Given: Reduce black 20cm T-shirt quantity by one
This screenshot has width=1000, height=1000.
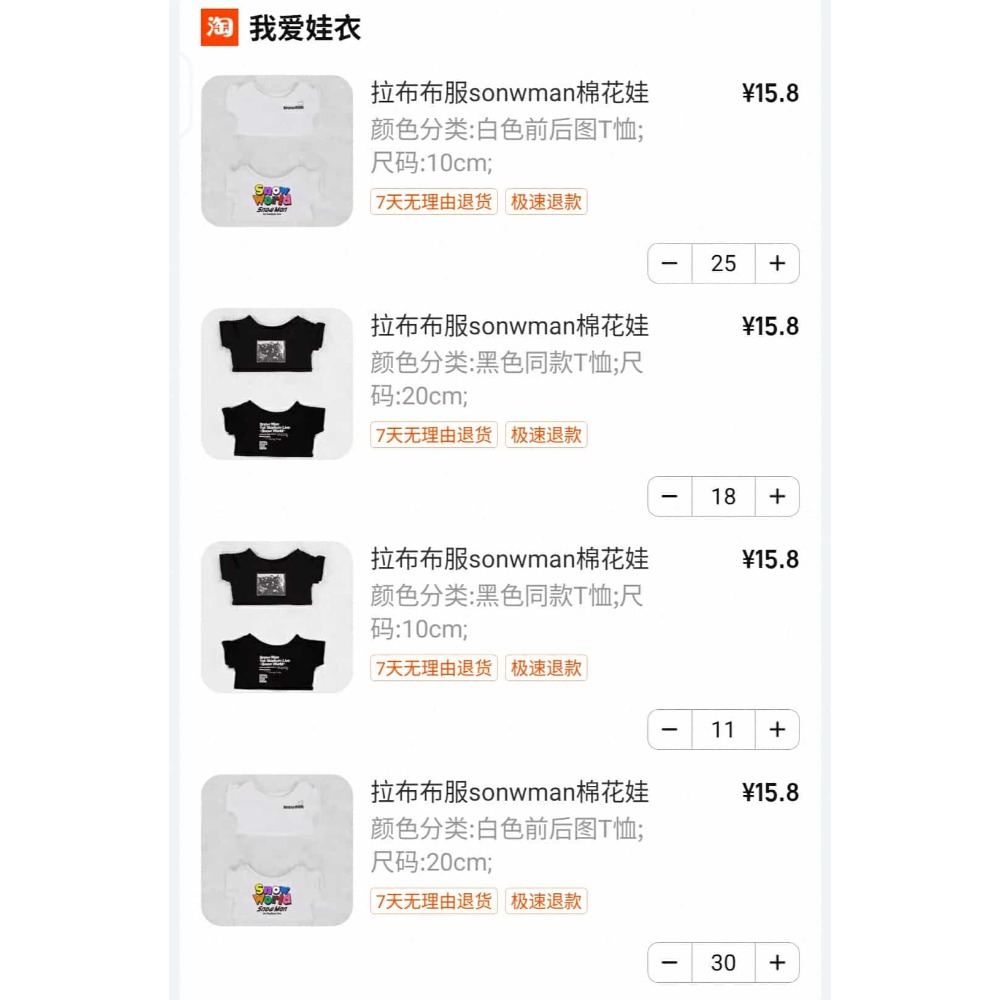Looking at the screenshot, I should pyautogui.click(x=670, y=497).
